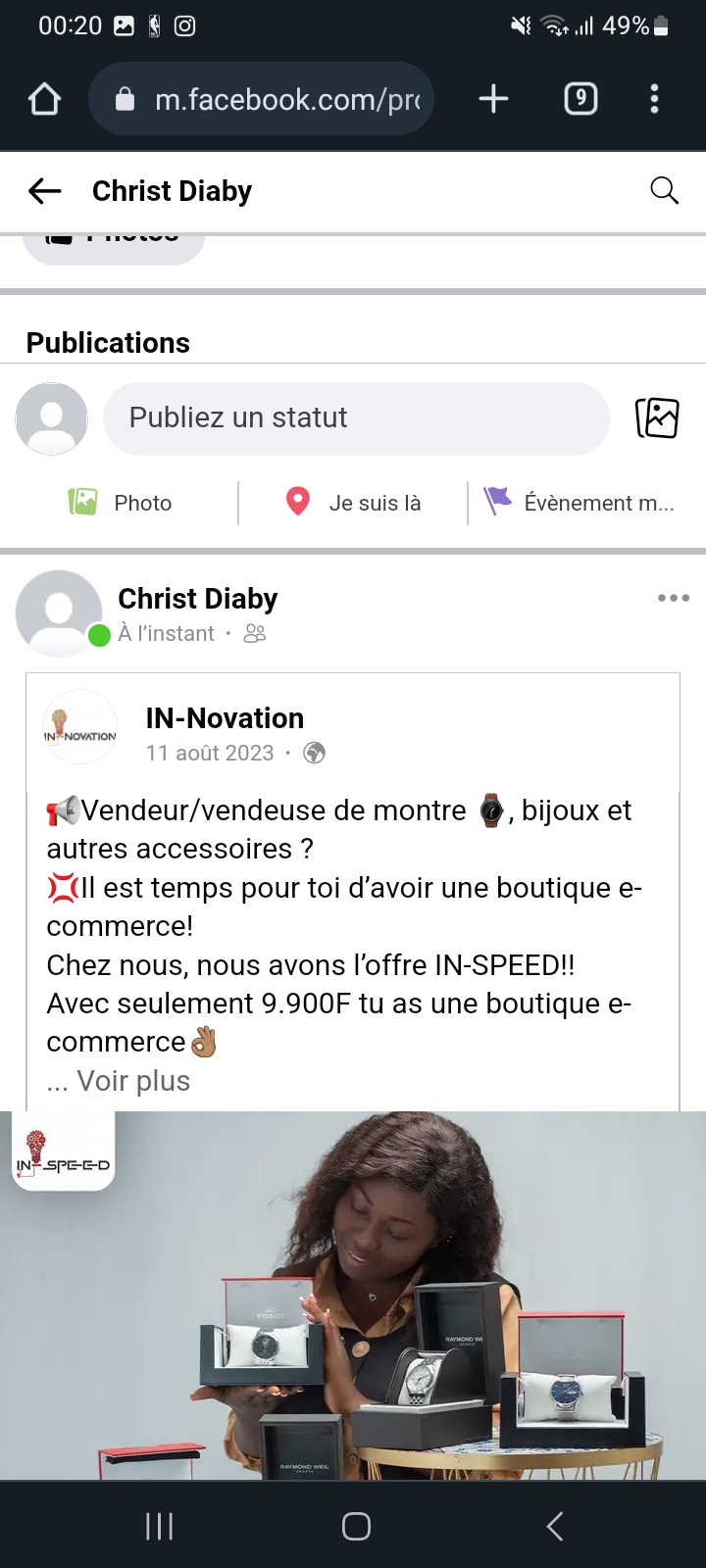Image resolution: width=706 pixels, height=1568 pixels.
Task: Add an image using the gallery icon
Action: click(x=657, y=418)
